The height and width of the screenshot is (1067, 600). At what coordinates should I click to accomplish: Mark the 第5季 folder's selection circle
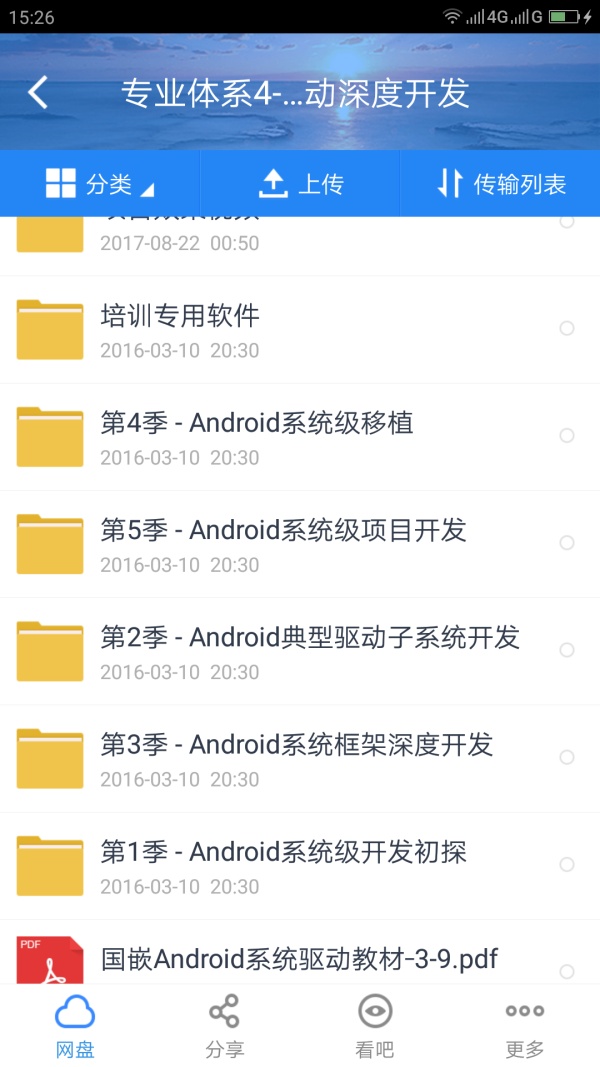[567, 542]
